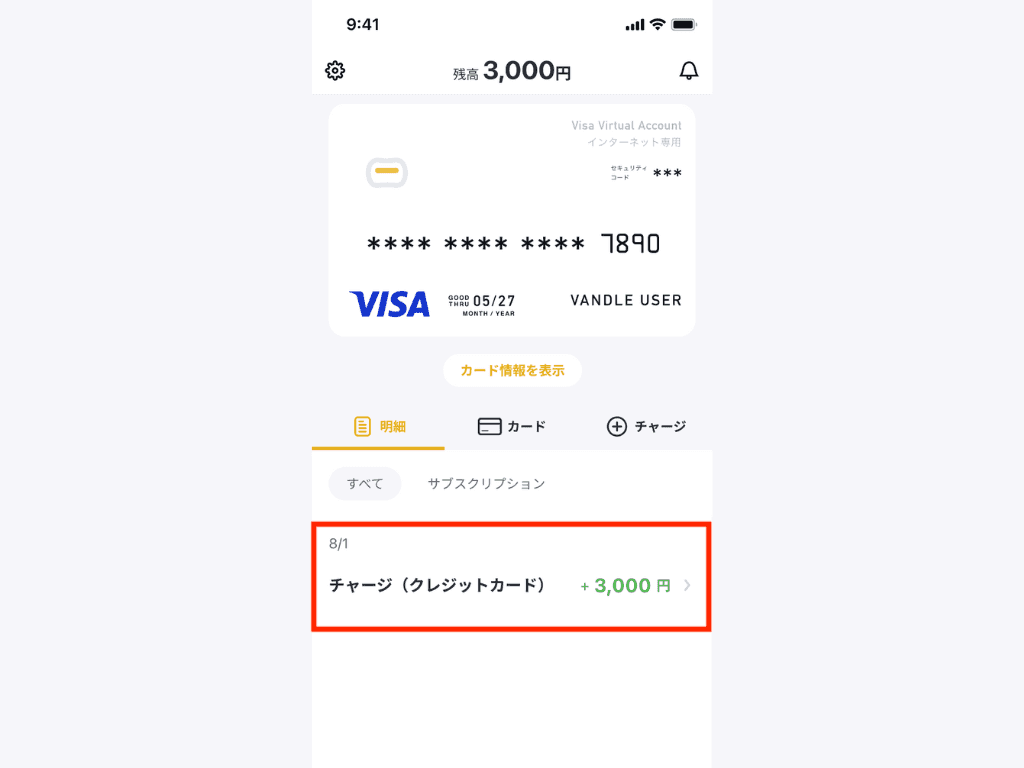This screenshot has height=768, width=1024.
Task: Switch to the 明細 tab
Action: click(379, 427)
